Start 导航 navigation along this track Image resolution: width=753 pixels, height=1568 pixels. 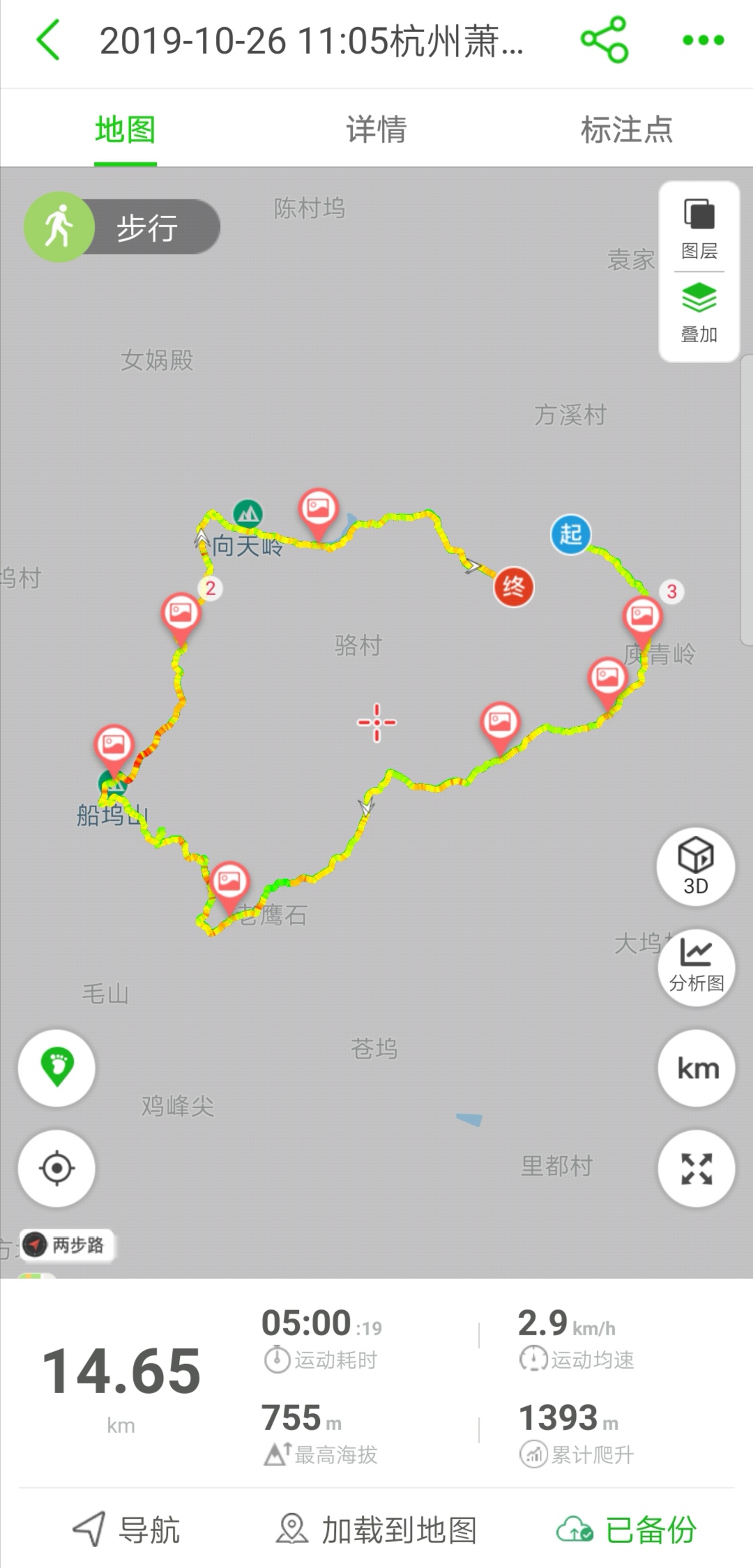[x=127, y=1530]
